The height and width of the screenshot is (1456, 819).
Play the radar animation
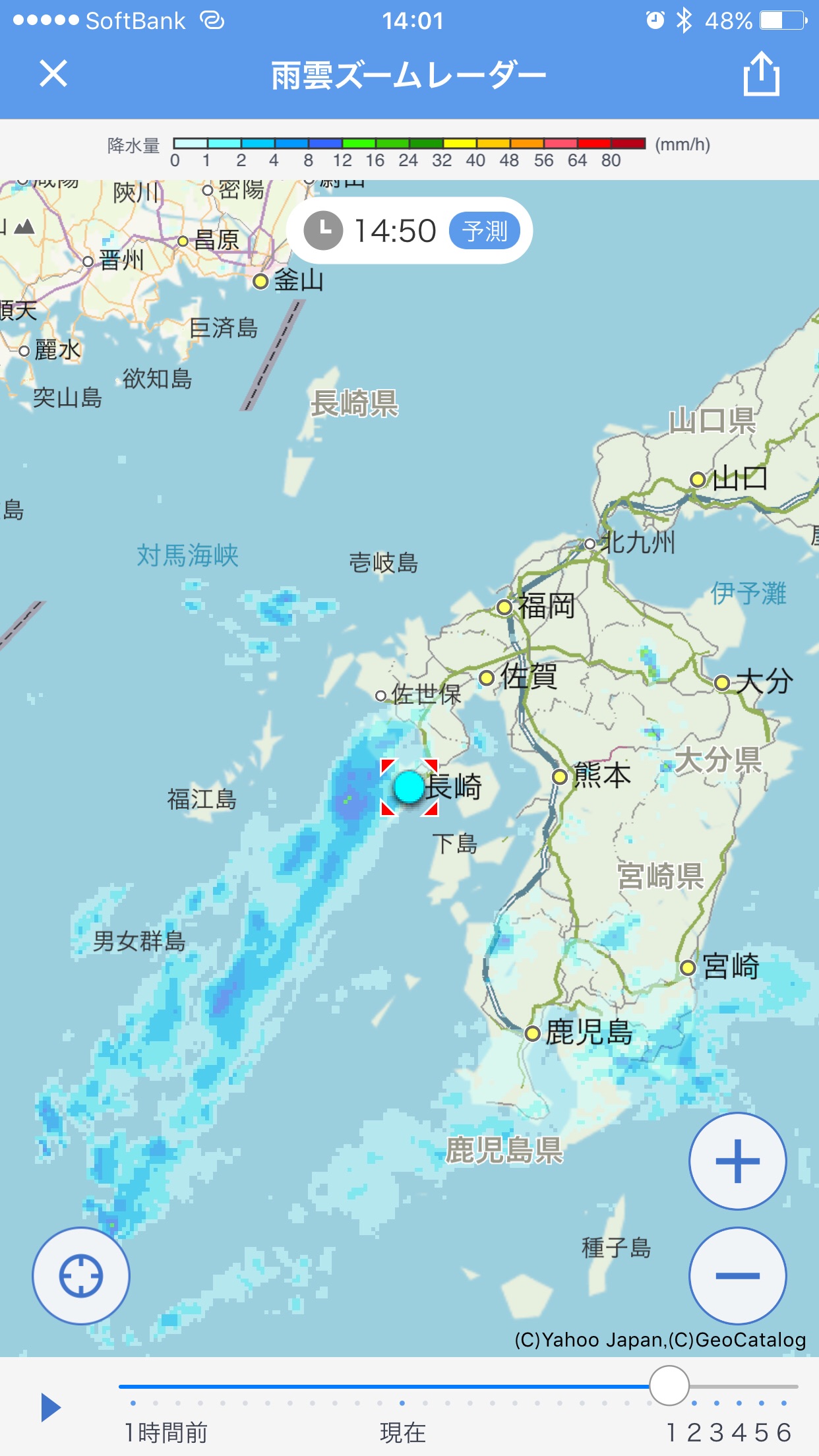pos(50,1407)
